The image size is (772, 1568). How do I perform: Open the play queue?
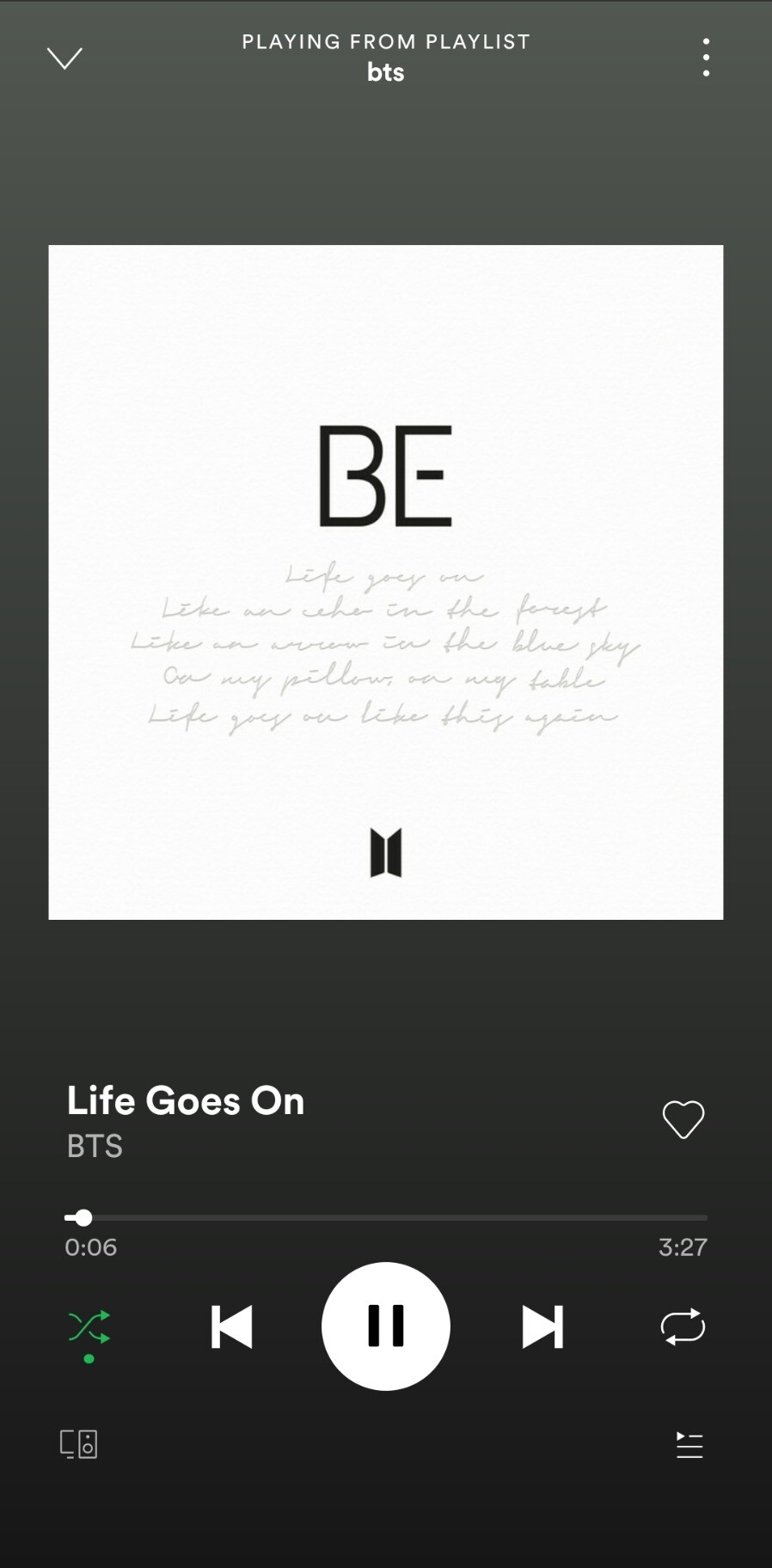689,1445
